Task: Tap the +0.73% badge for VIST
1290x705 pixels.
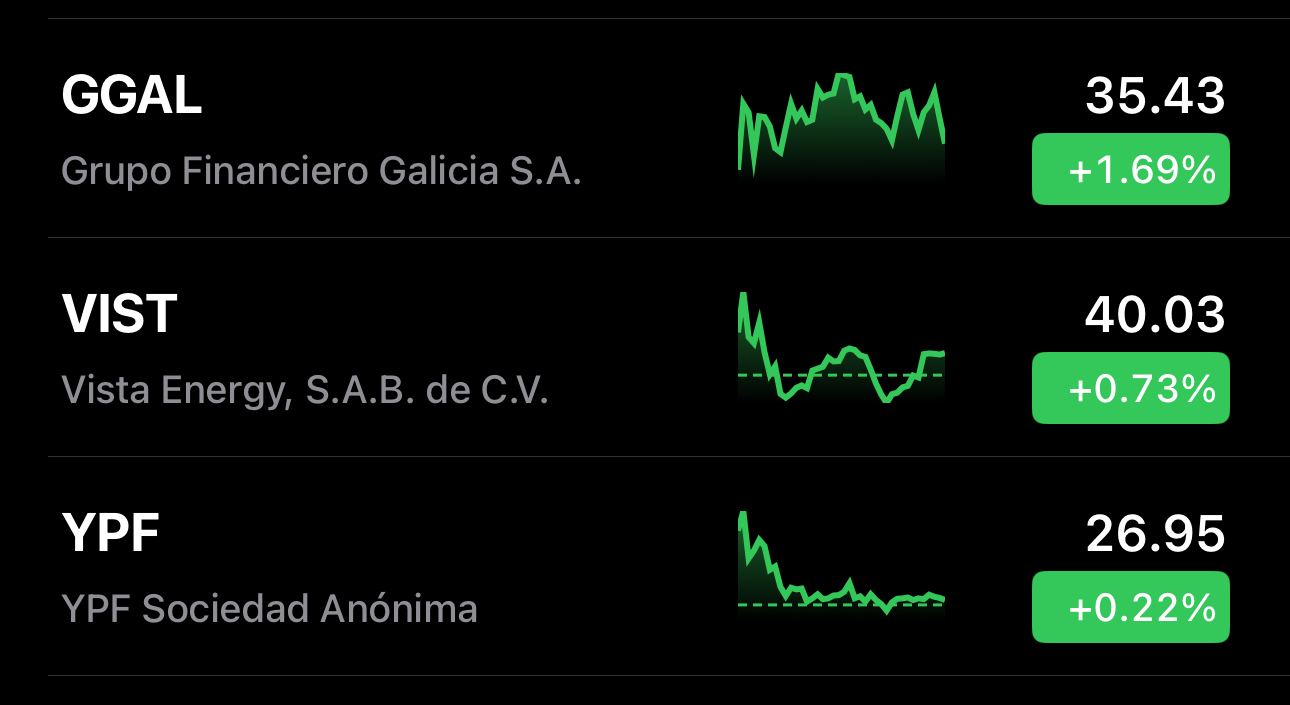Action: click(x=1130, y=388)
